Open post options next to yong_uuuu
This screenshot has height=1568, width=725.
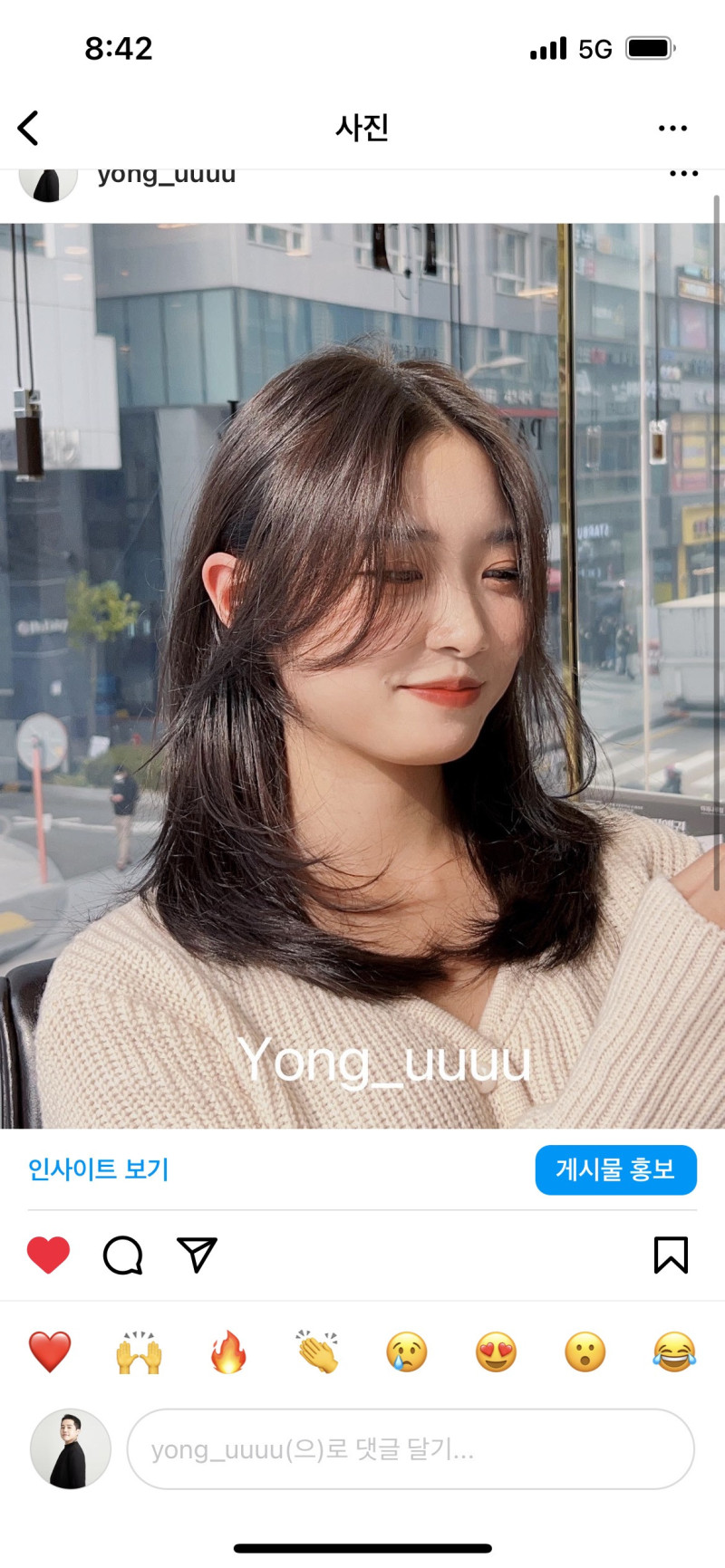(x=683, y=174)
